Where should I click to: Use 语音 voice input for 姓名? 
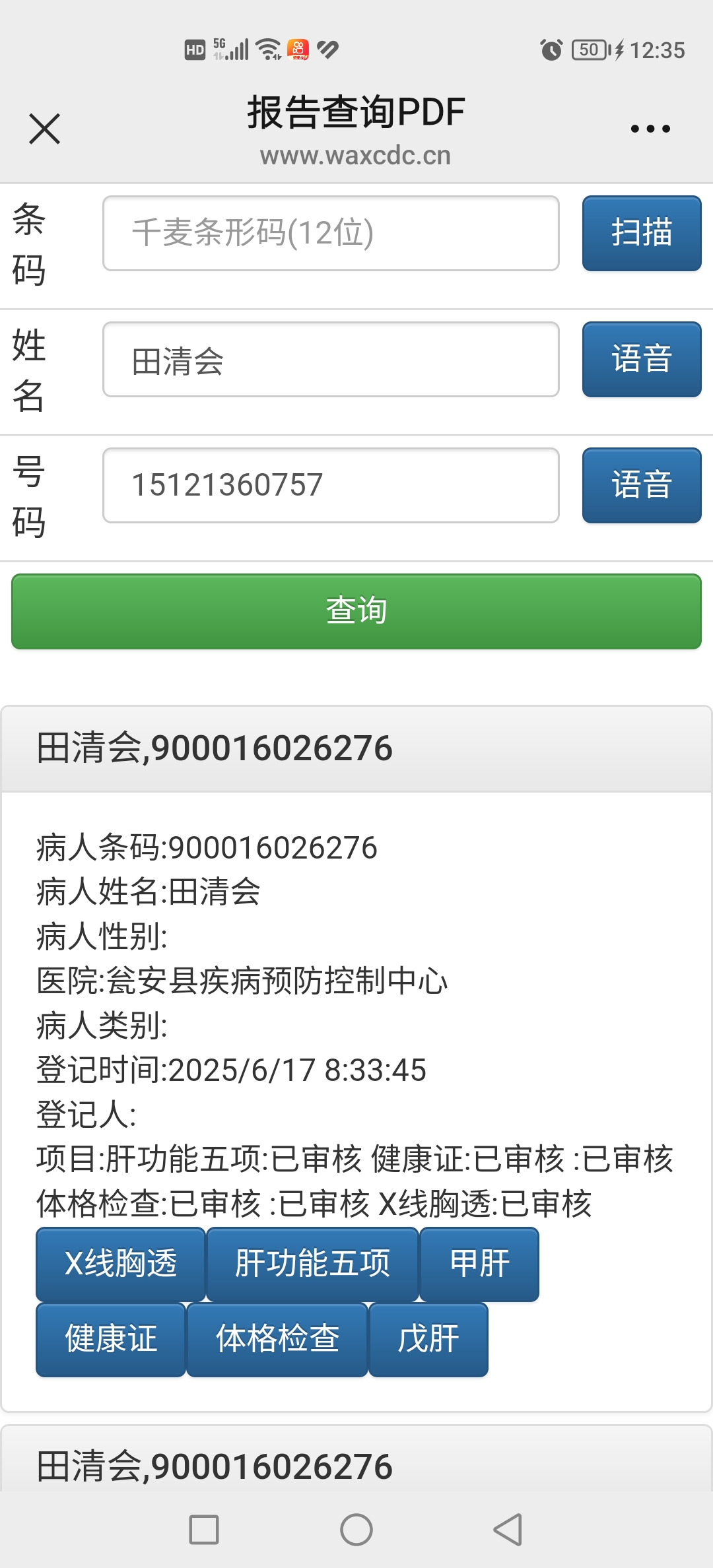(x=641, y=360)
